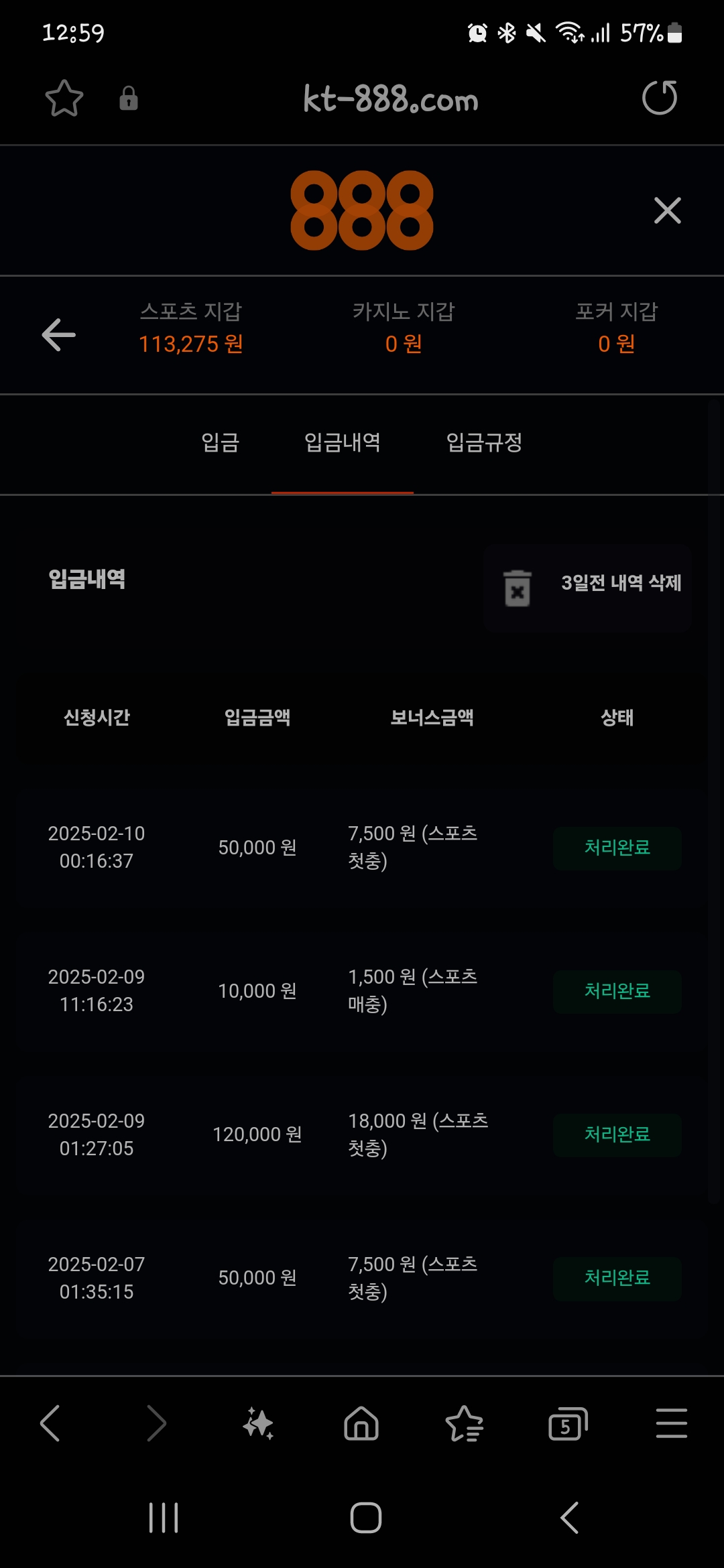Select the 입금내역 tab
This screenshot has height=1568, width=724.
343,442
